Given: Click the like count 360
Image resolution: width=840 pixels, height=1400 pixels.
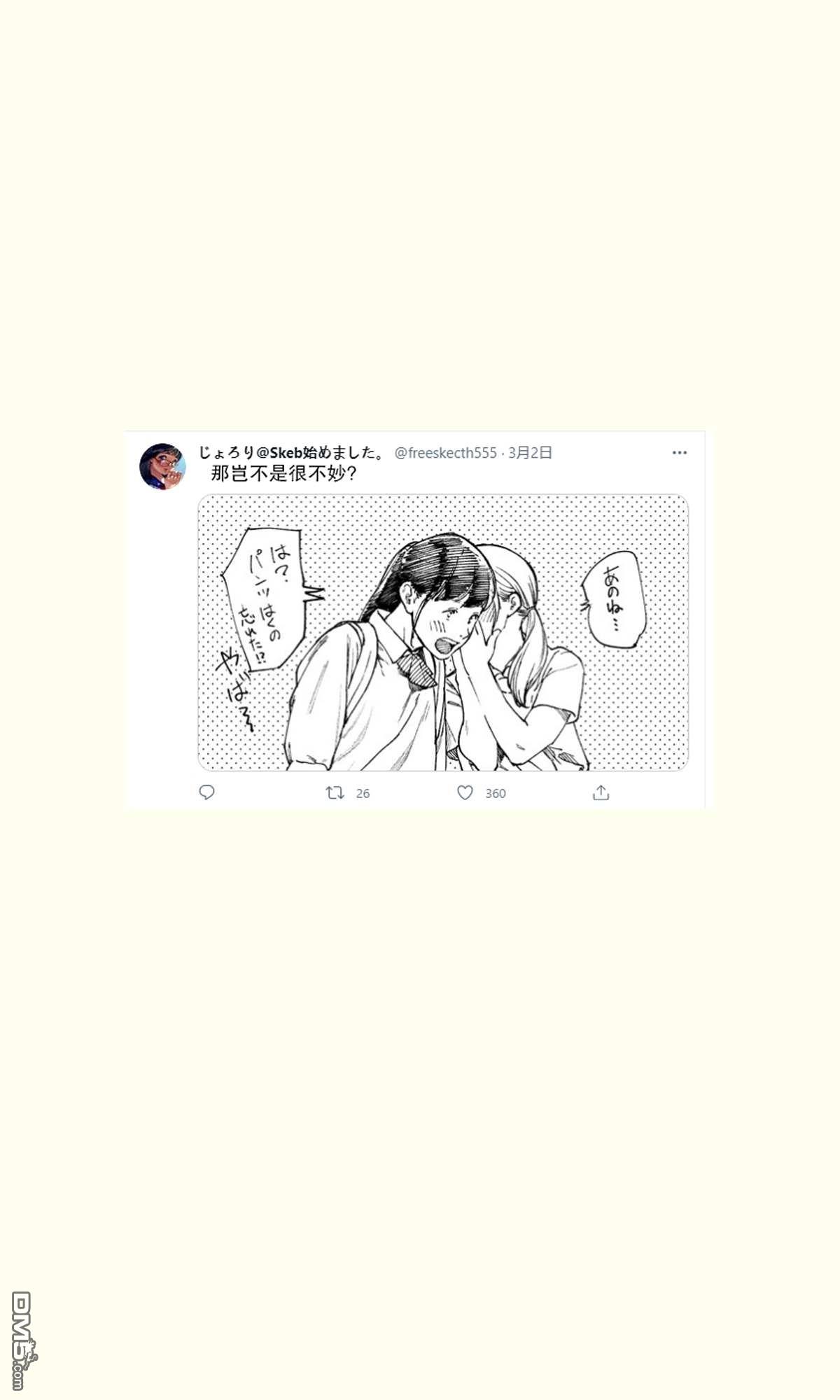Looking at the screenshot, I should [495, 793].
